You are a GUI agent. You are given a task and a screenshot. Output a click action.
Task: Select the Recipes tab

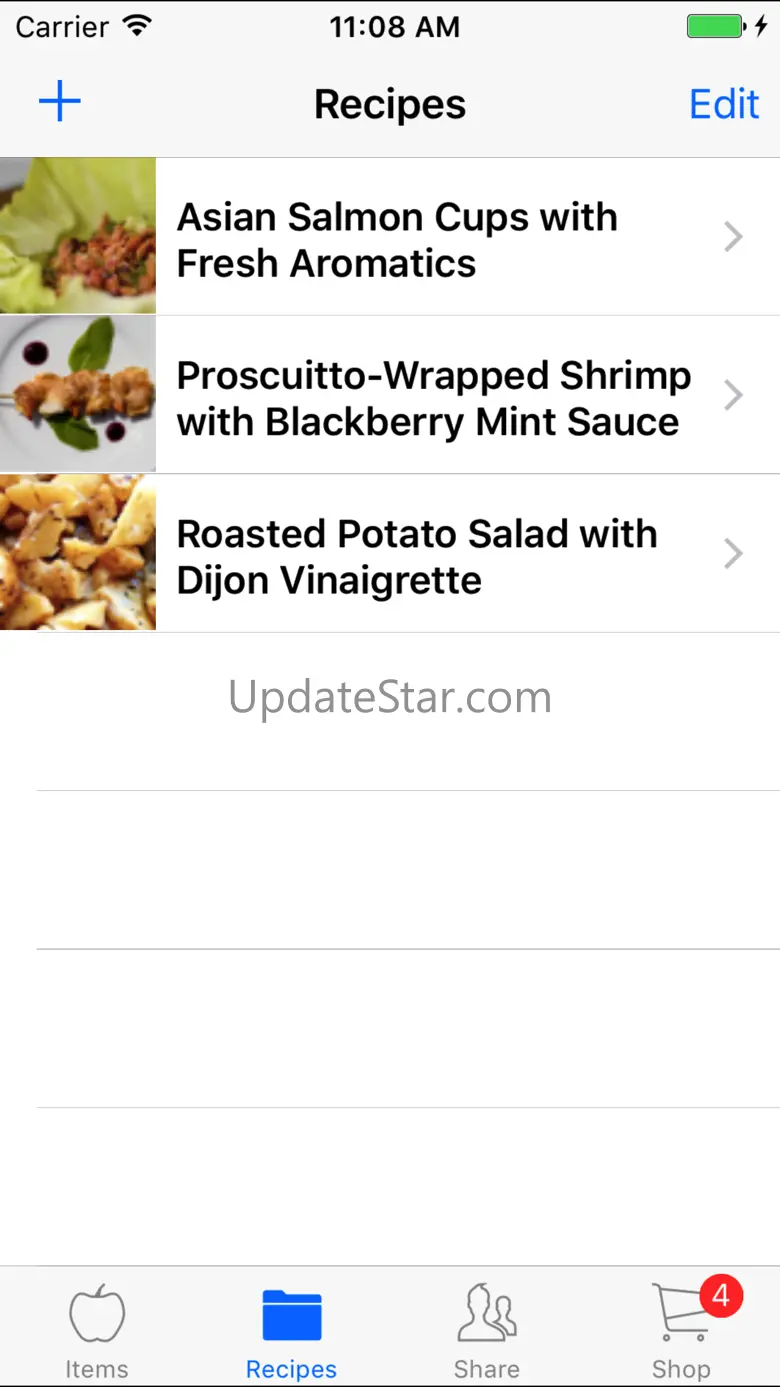click(x=292, y=1327)
